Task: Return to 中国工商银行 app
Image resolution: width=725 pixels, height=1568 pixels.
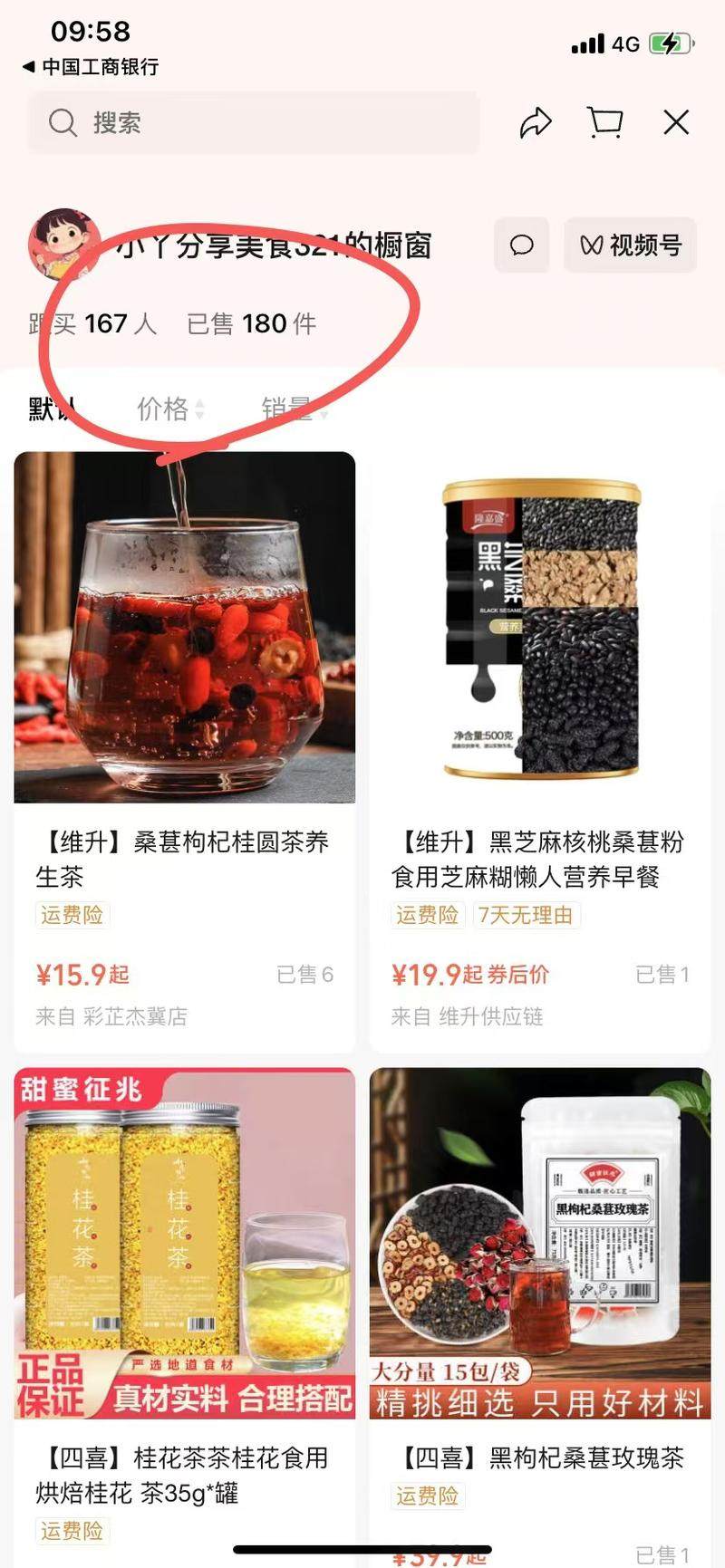Action: [91, 67]
